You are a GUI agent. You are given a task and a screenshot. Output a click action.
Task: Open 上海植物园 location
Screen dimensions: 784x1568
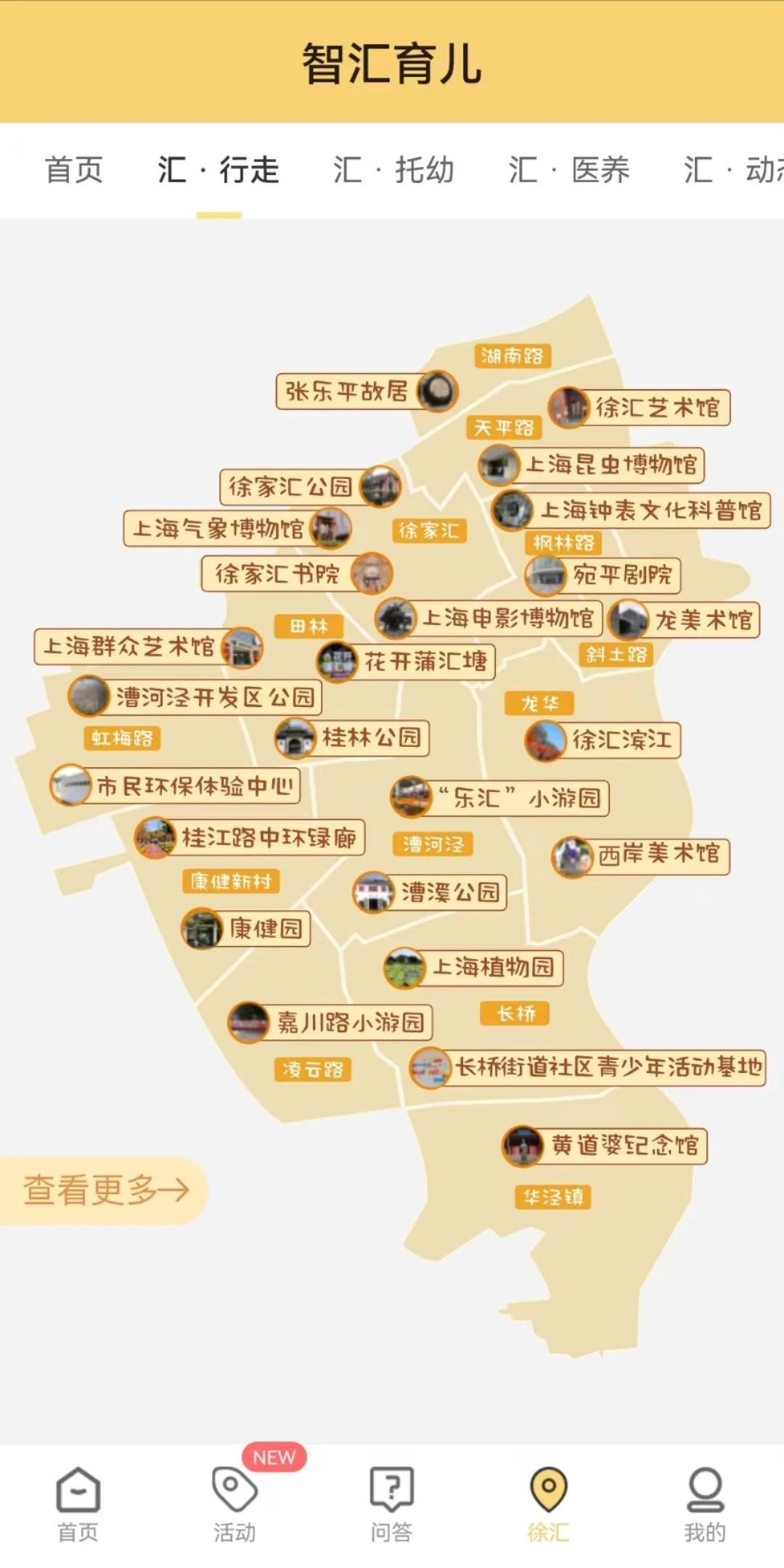pos(474,968)
